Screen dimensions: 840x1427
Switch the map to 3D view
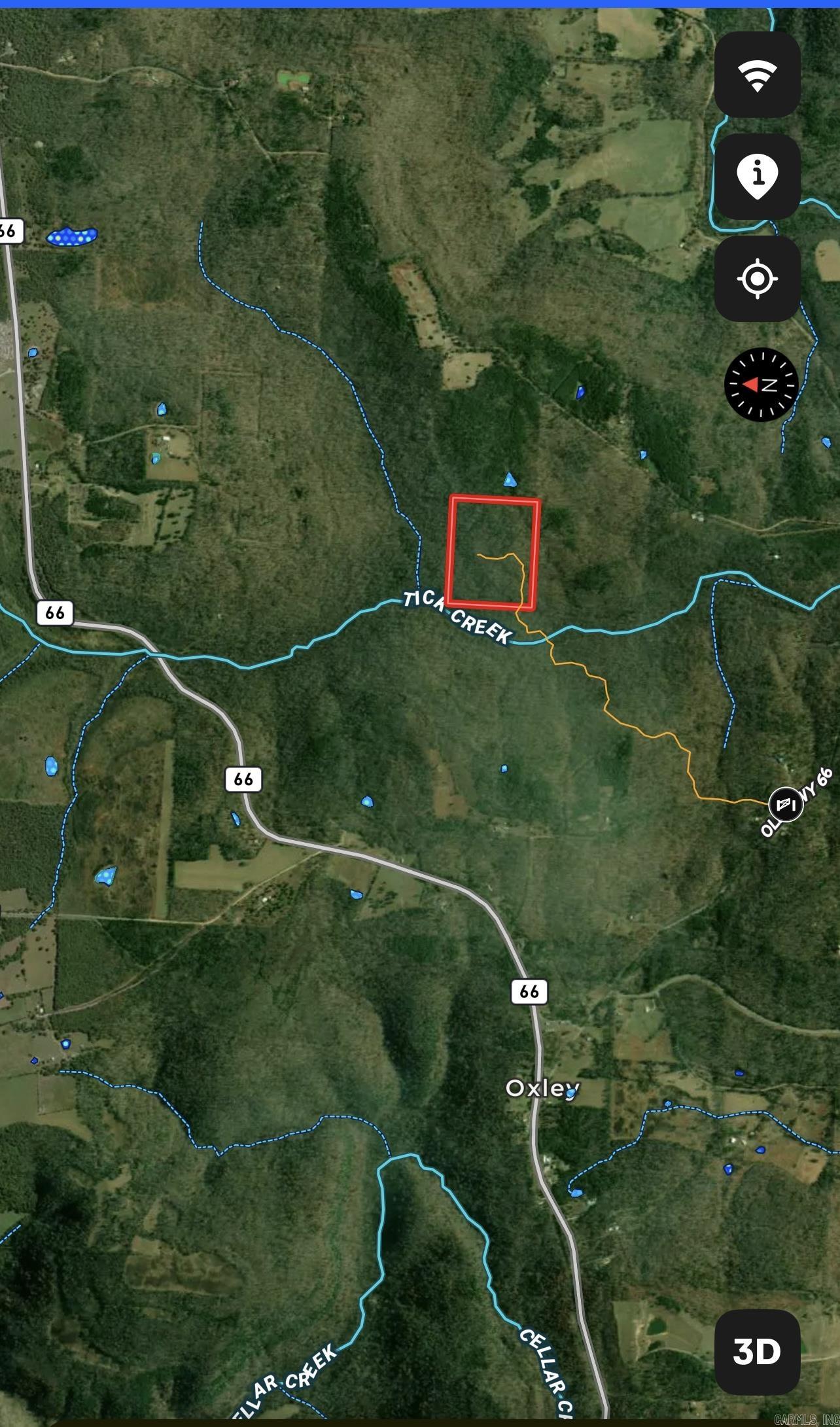pos(757,1352)
